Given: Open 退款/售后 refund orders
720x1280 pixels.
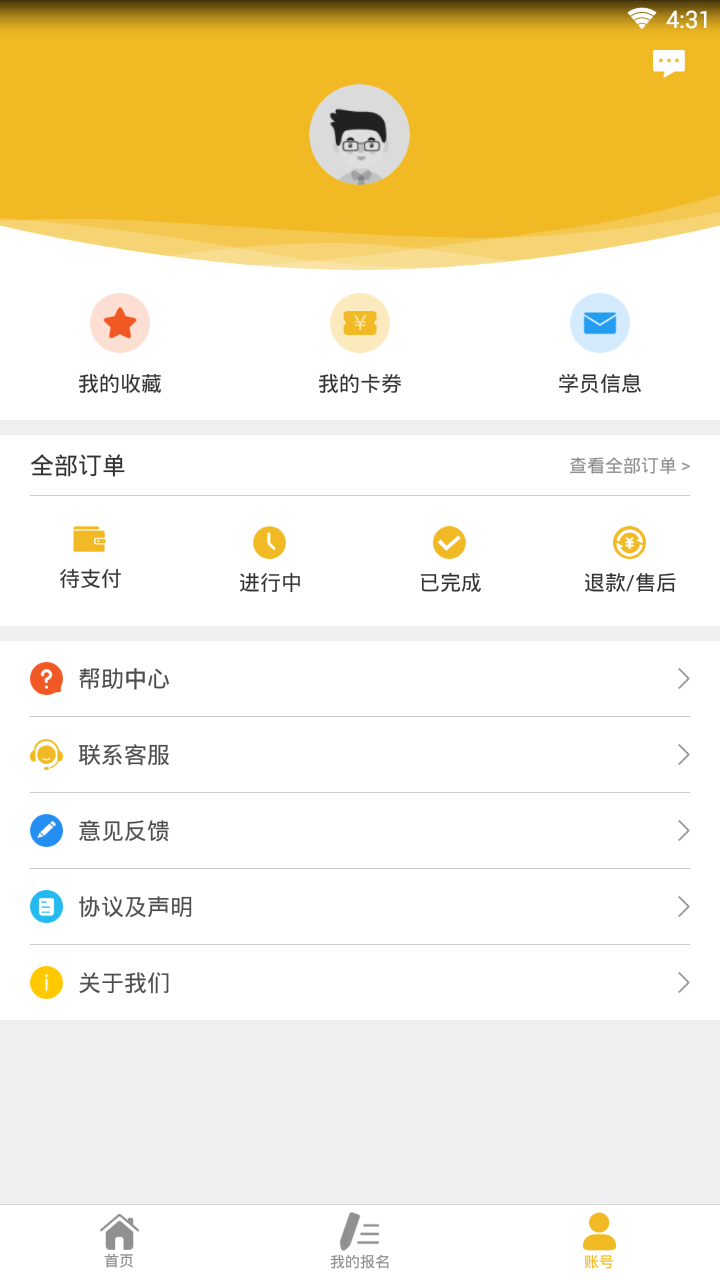Looking at the screenshot, I should [x=630, y=559].
